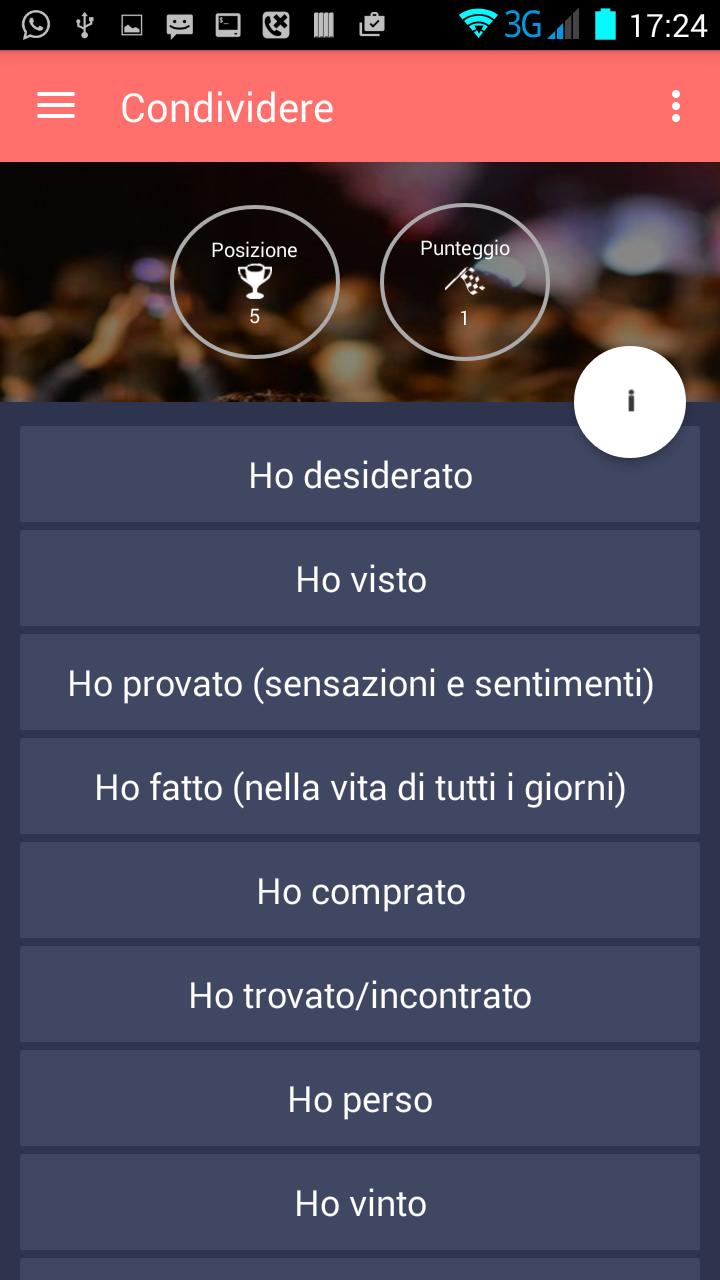Tap the white info button on the background image
Viewport: 720px width, 1280px height.
630,401
